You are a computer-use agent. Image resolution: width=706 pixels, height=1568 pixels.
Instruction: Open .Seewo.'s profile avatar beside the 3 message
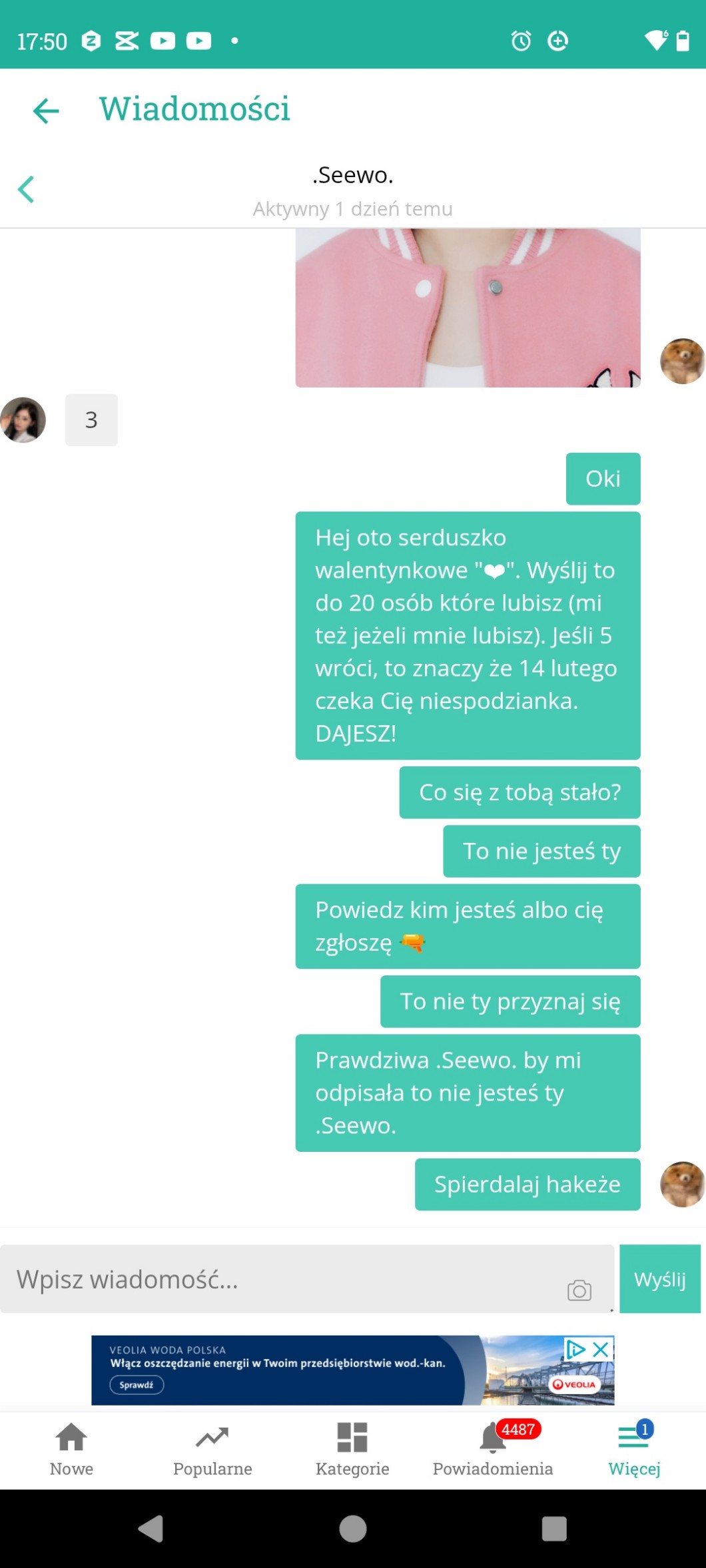pos(23,419)
